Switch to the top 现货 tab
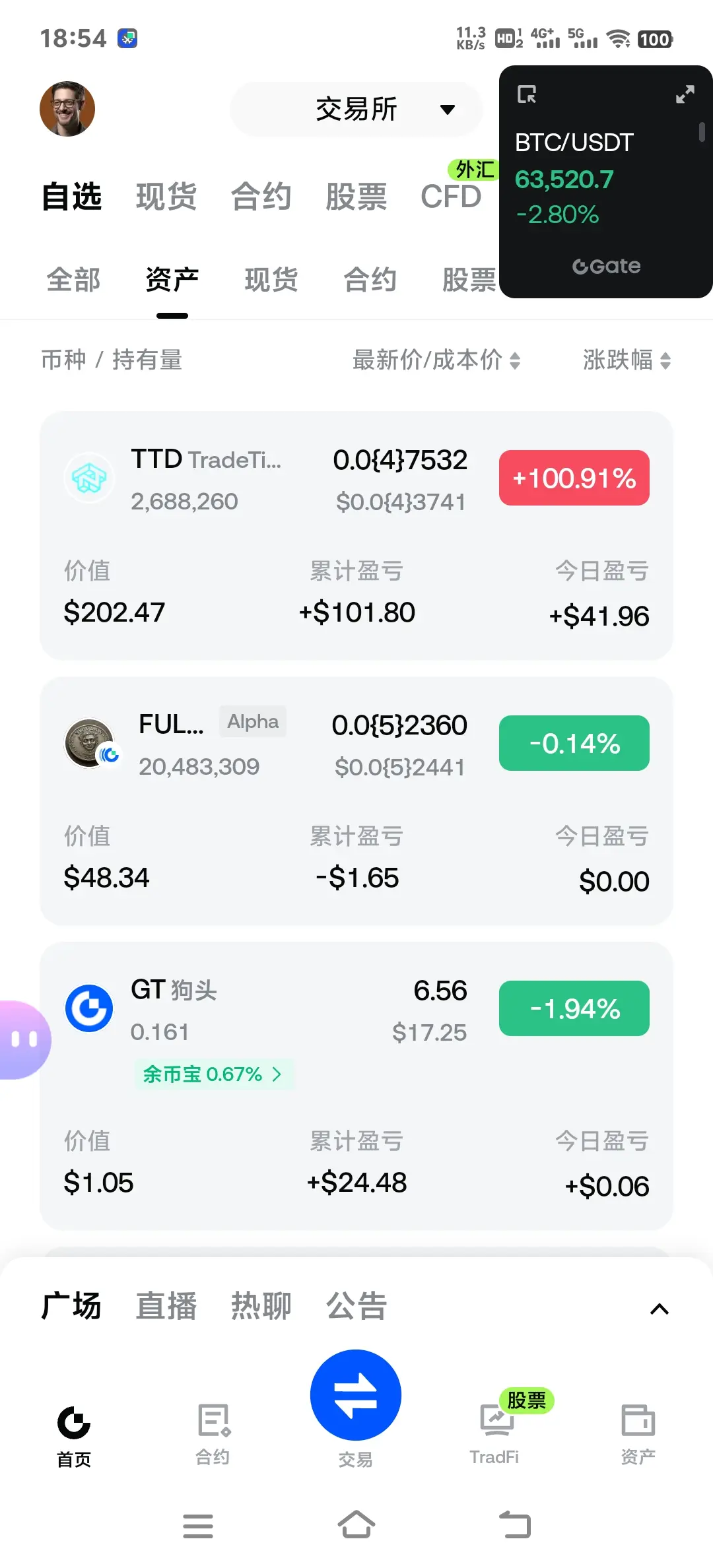 tap(166, 197)
